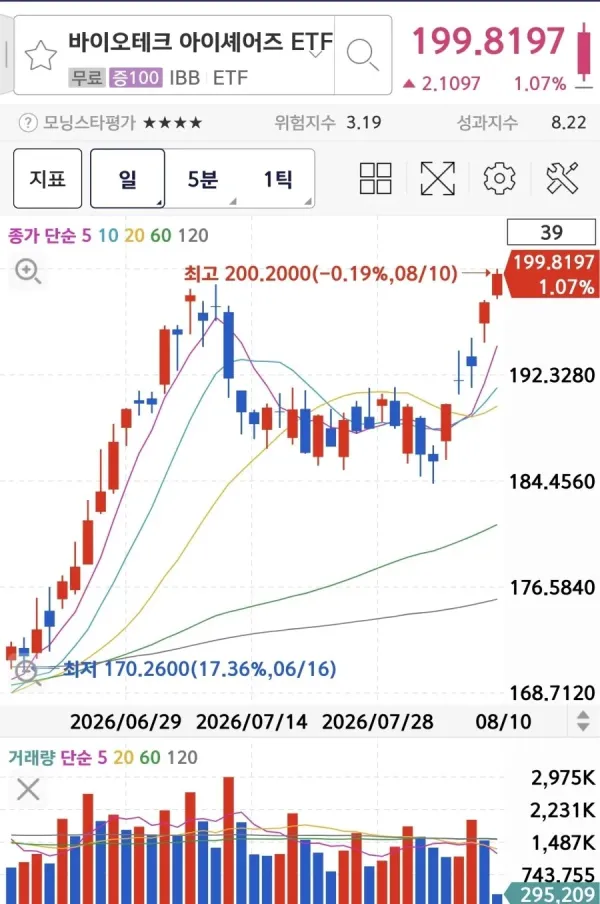Open chart settings gear
The height and width of the screenshot is (904, 600).
499,178
